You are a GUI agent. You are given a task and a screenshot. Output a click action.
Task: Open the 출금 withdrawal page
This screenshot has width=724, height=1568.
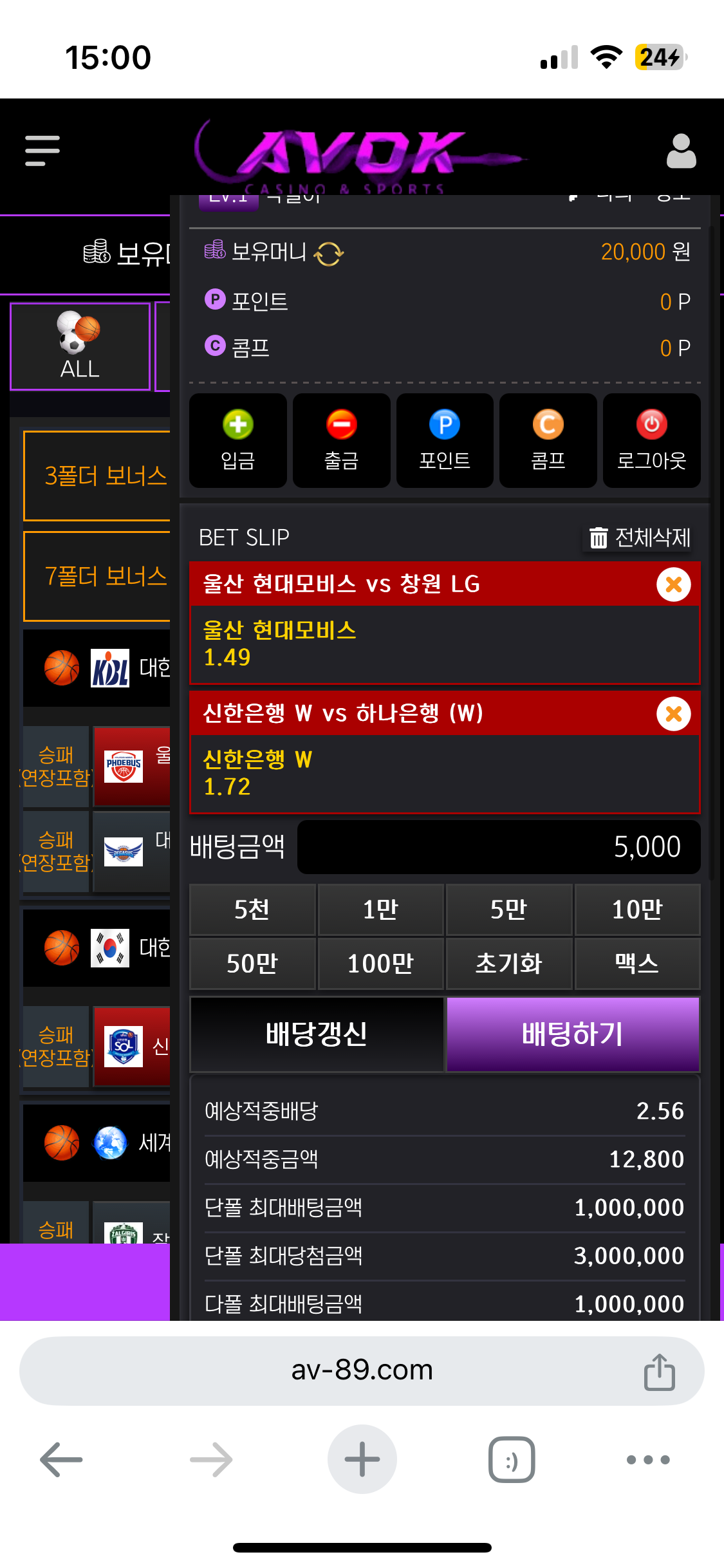click(341, 441)
